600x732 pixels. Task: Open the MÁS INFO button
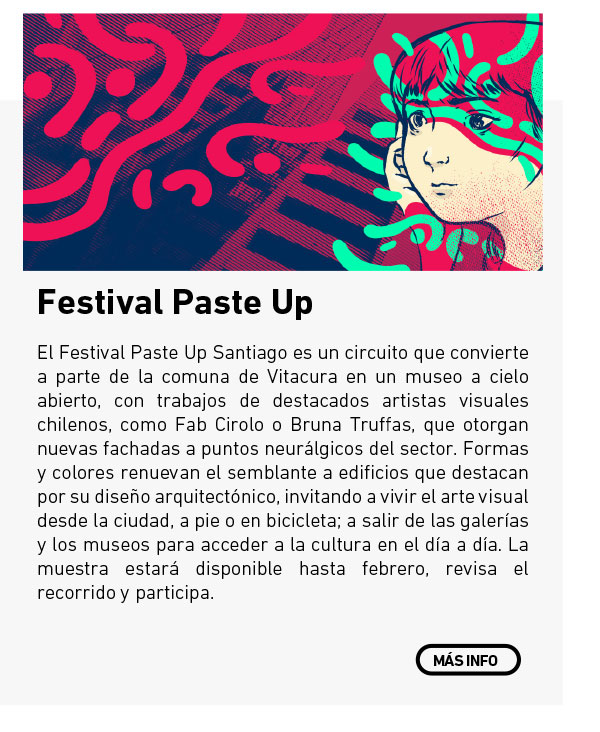[x=467, y=660]
